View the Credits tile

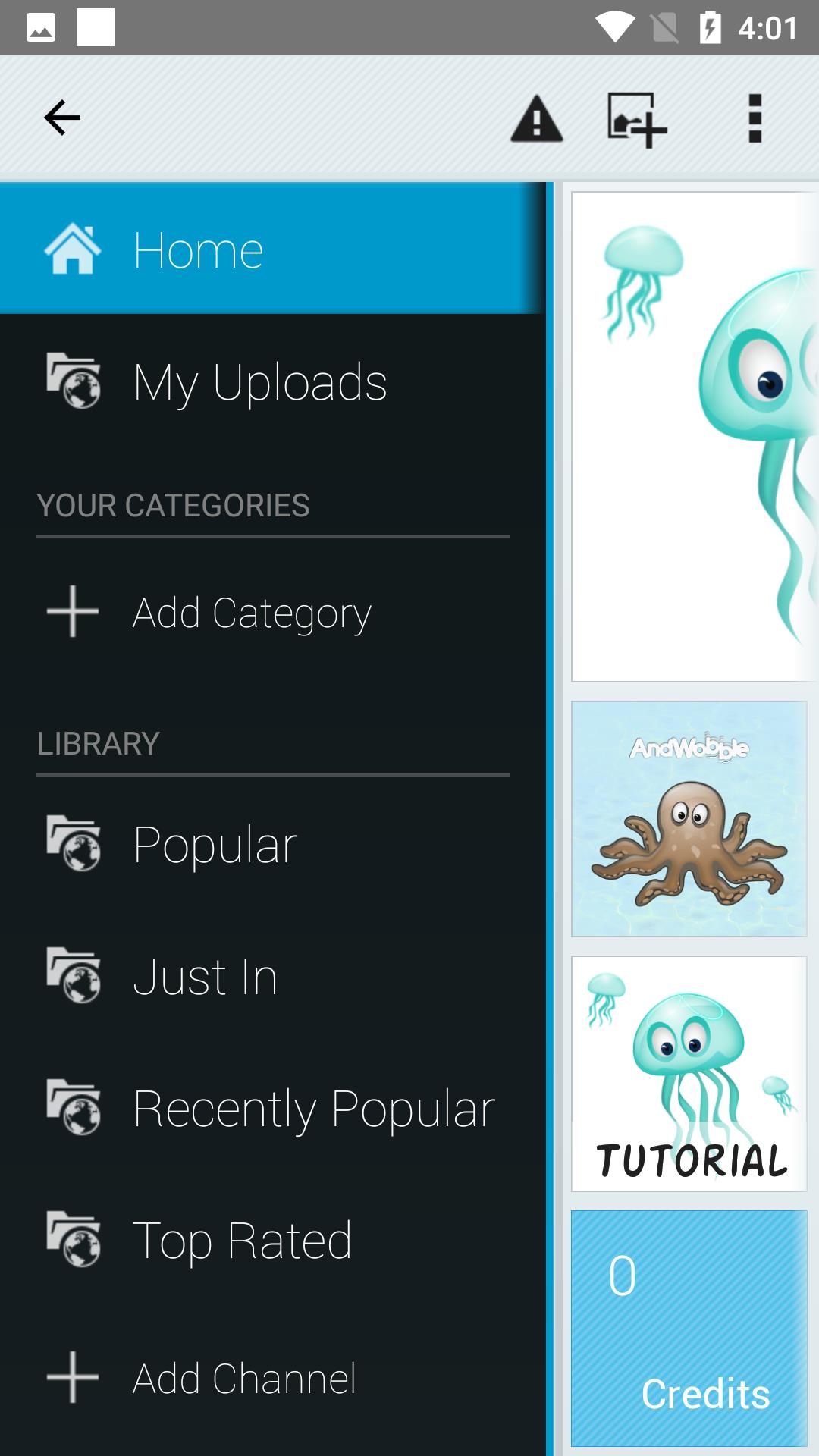(689, 1329)
